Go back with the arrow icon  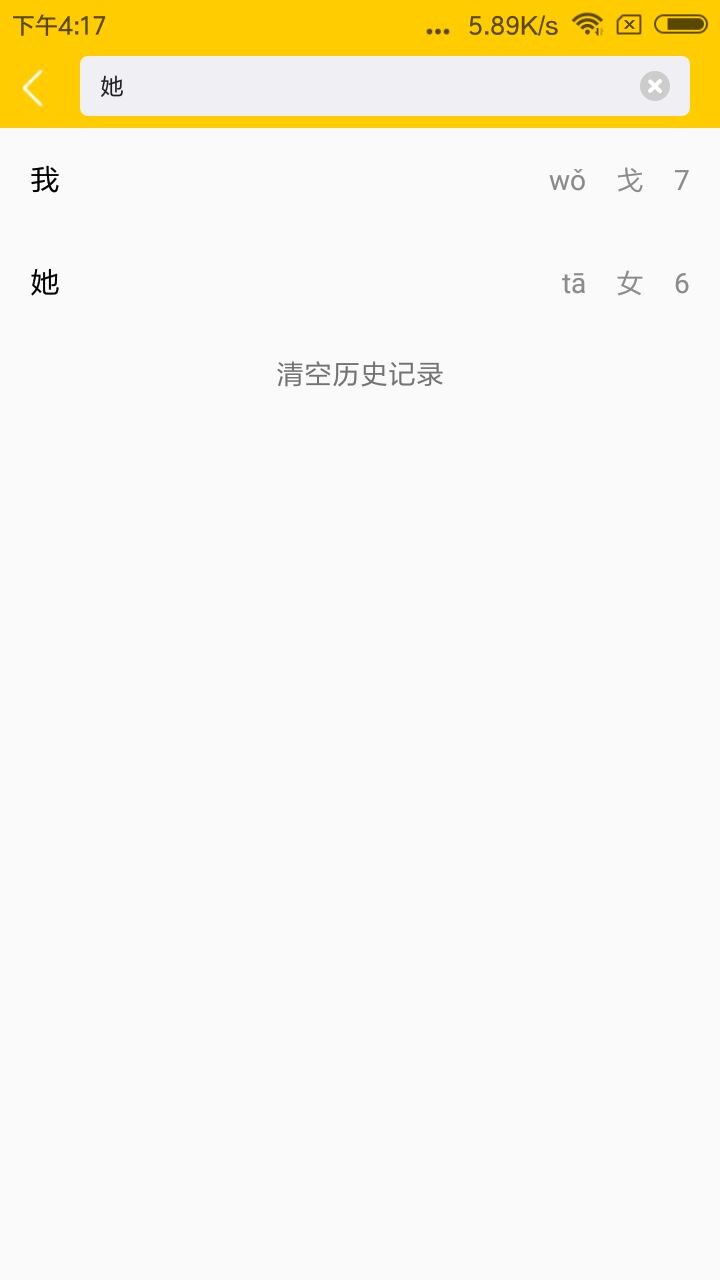pyautogui.click(x=34, y=87)
